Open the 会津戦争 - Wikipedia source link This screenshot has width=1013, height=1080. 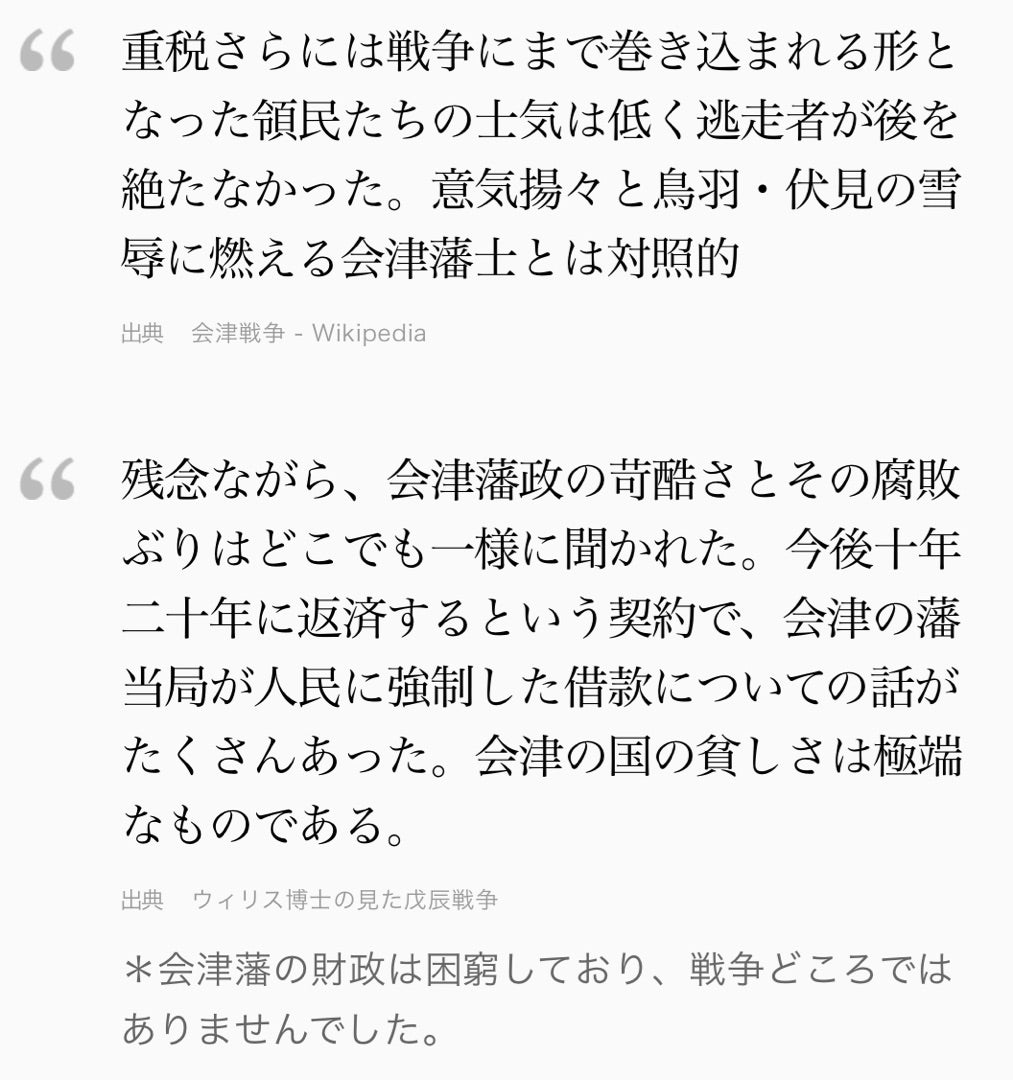308,333
